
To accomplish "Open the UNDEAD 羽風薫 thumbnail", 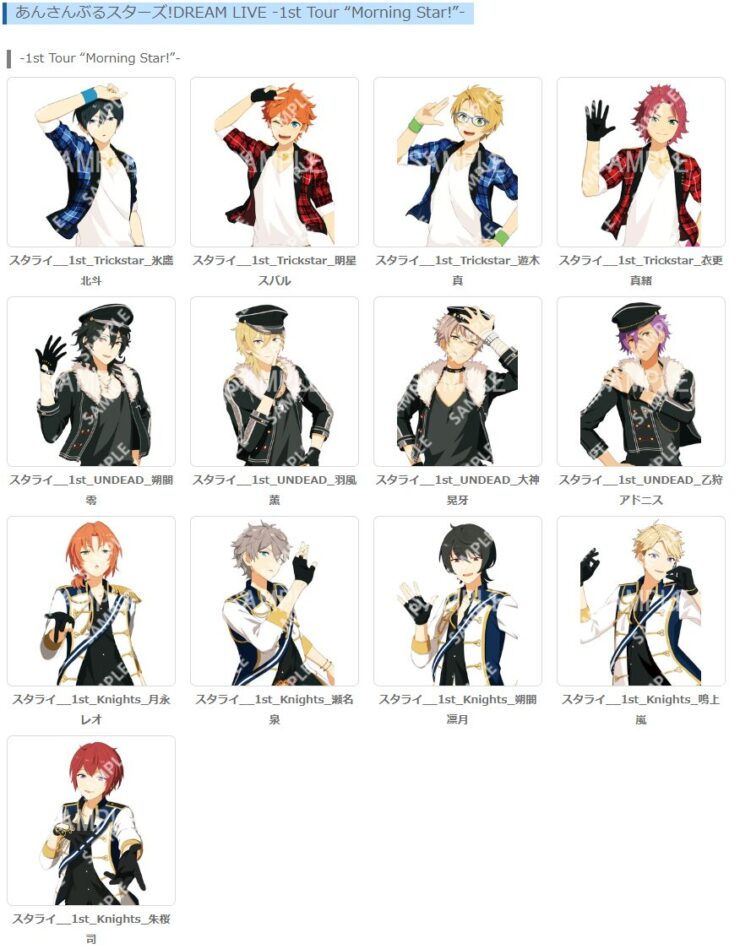I will 274,381.
